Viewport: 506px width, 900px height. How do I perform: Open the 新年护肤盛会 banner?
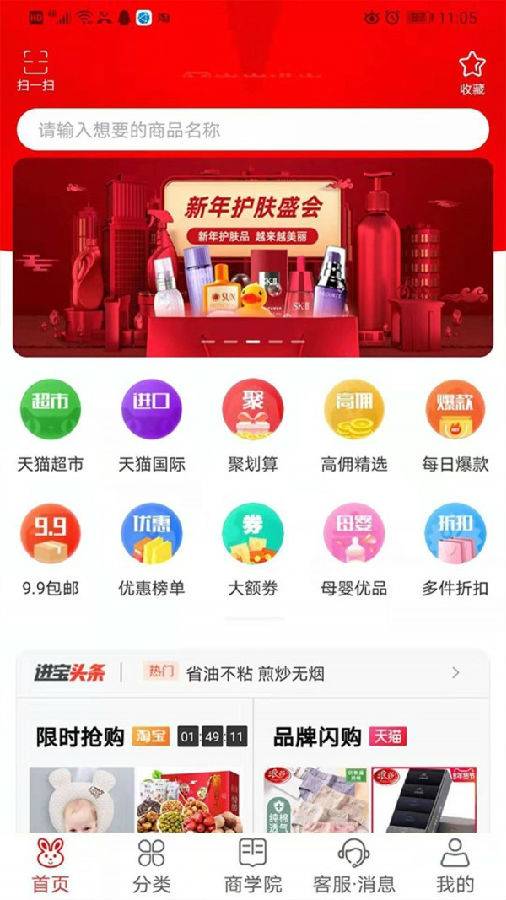[253, 257]
